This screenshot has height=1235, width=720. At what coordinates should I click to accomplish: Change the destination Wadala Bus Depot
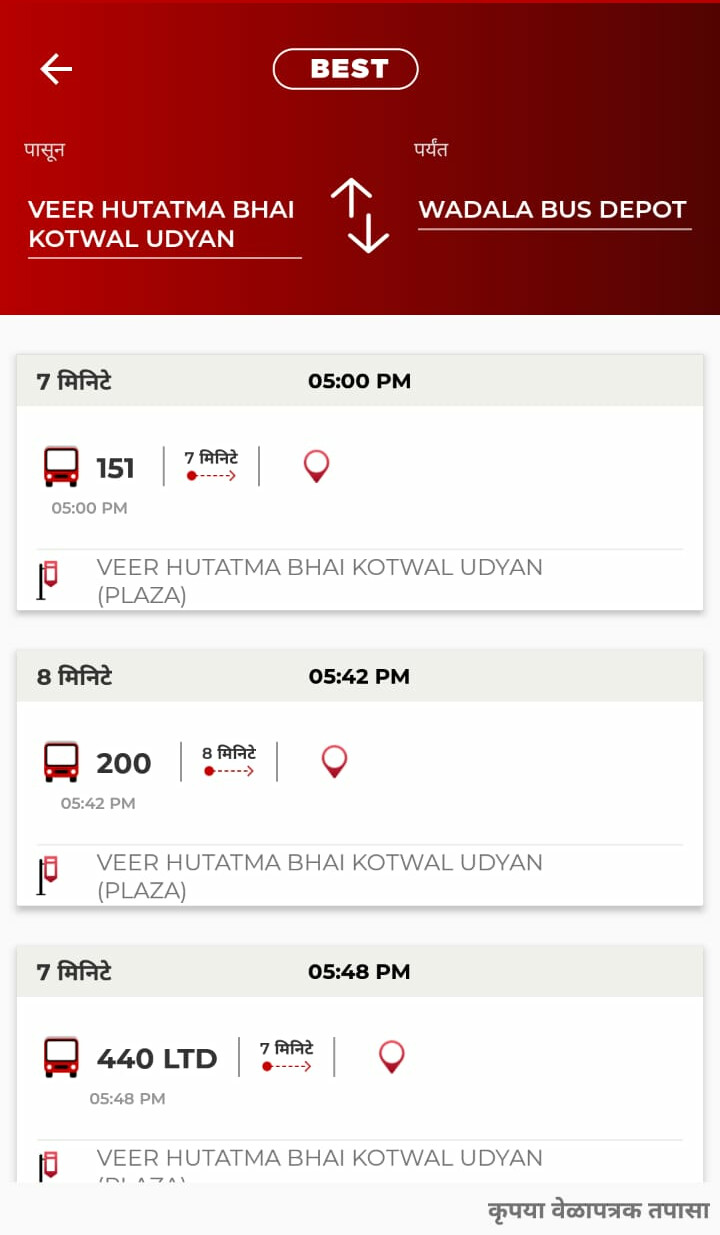coord(552,210)
